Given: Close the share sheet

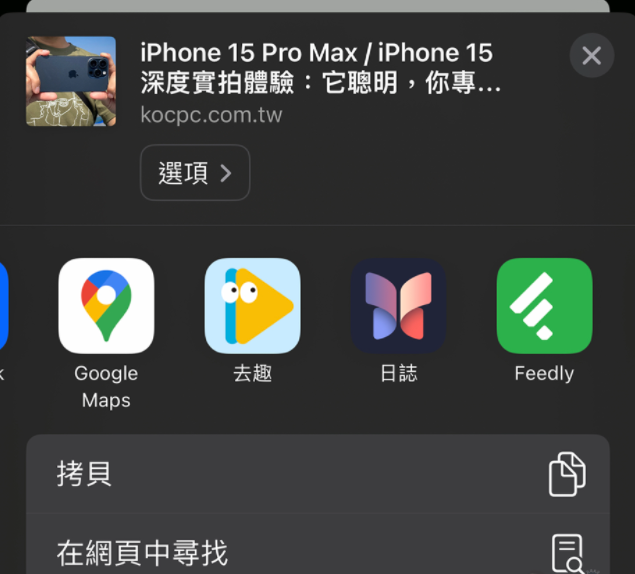Looking at the screenshot, I should tap(591, 56).
